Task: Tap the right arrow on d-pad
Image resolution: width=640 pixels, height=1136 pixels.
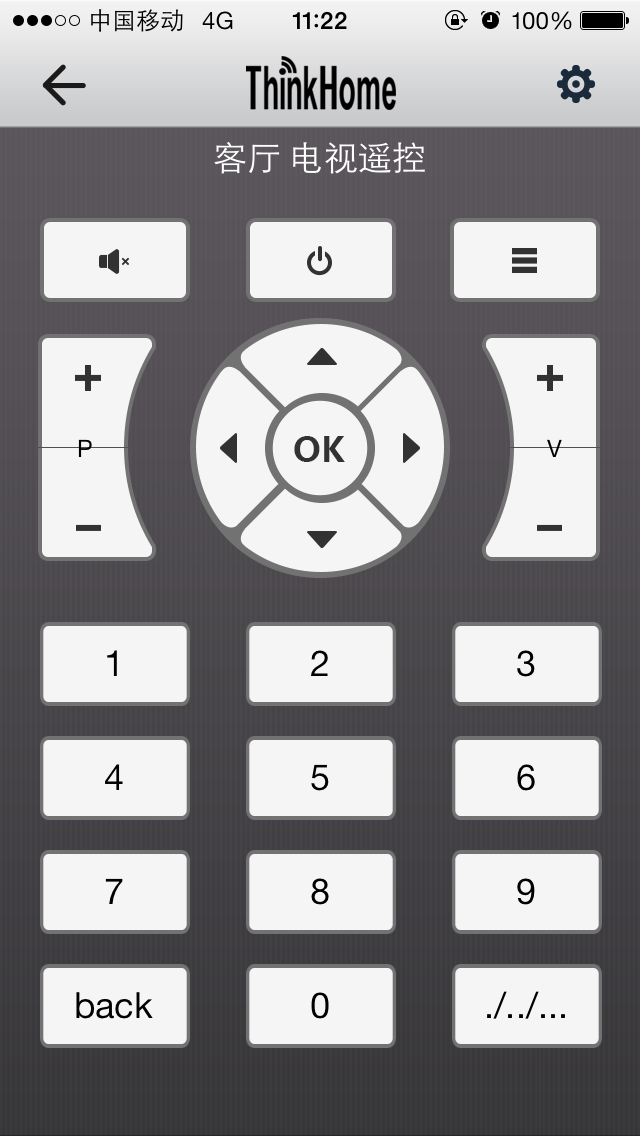Action: tap(411, 449)
